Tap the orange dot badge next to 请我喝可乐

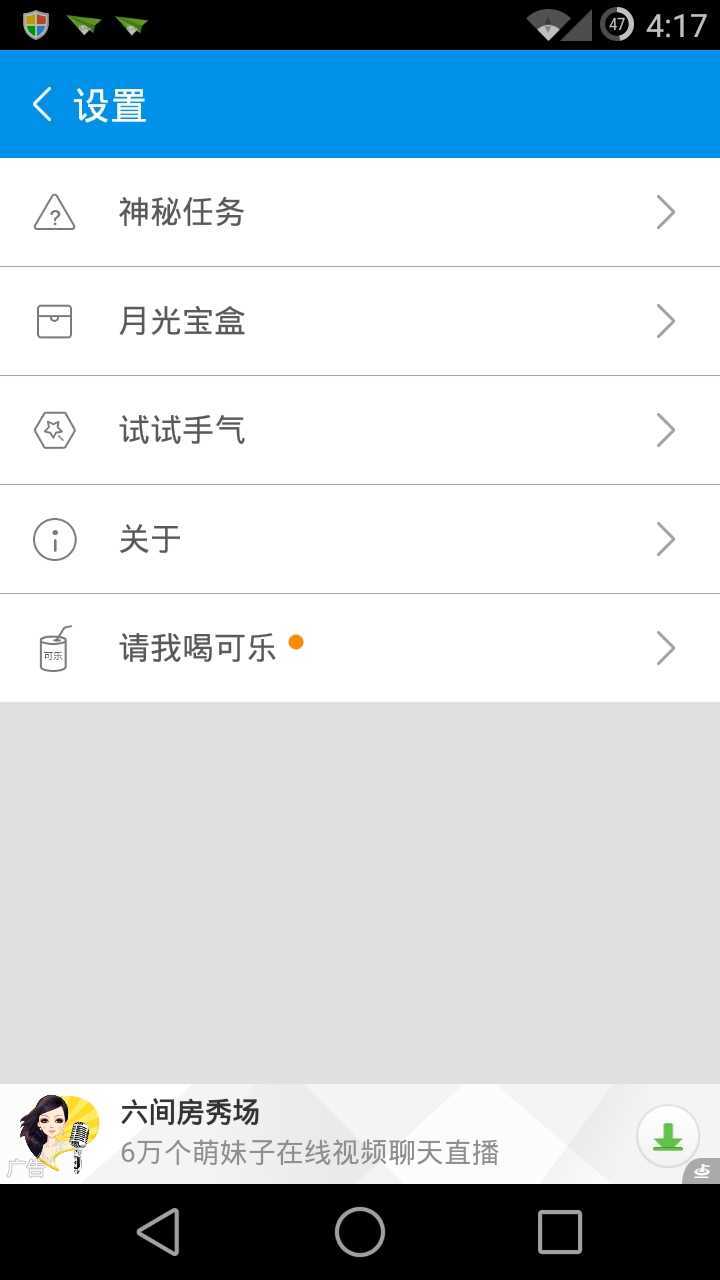point(296,644)
